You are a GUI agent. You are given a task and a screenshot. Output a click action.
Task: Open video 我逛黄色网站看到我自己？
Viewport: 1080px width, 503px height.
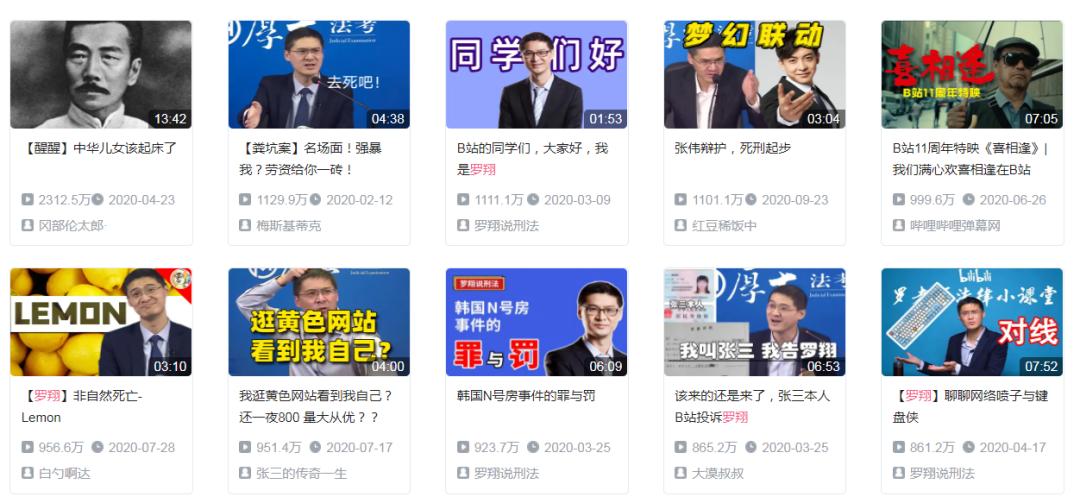click(x=318, y=322)
